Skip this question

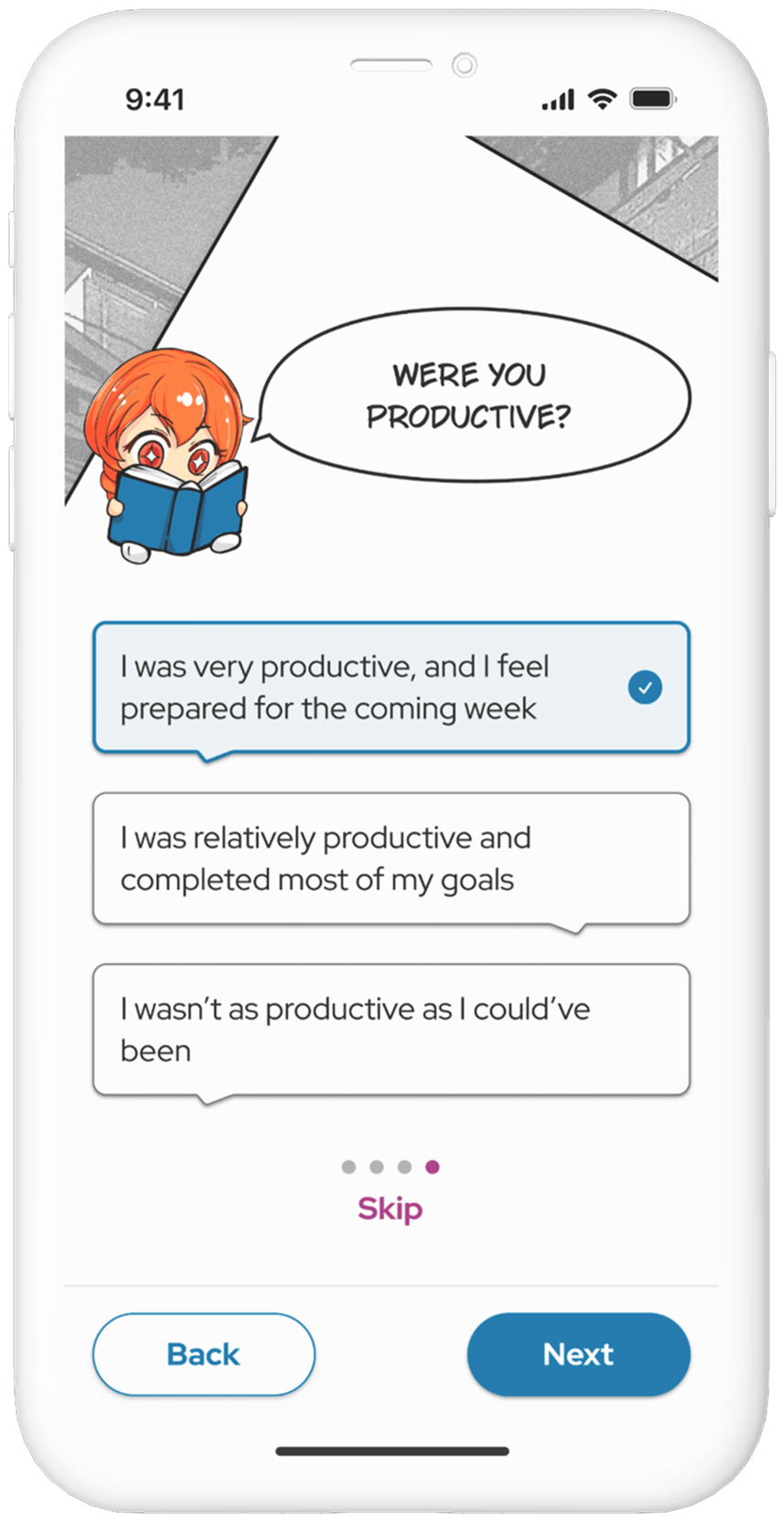coord(390,1208)
